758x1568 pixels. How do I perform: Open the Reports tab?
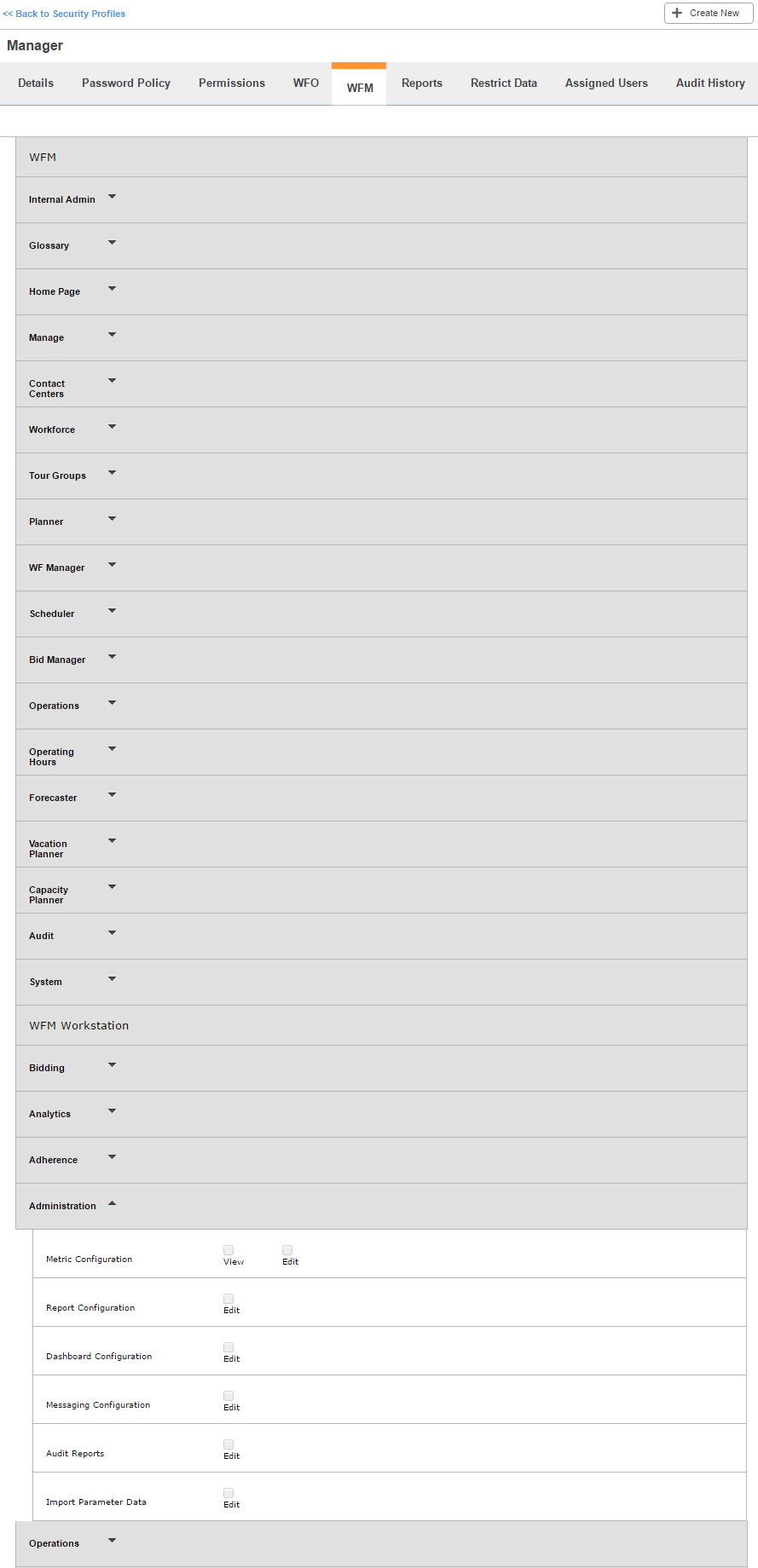click(422, 84)
